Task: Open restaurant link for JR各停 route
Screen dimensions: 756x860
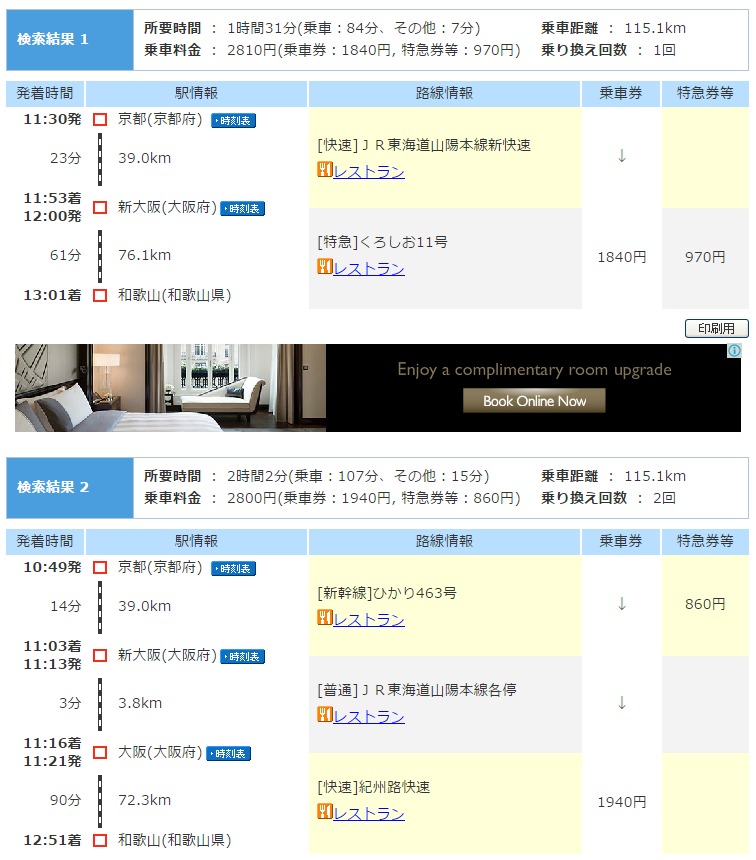Action: point(368,717)
